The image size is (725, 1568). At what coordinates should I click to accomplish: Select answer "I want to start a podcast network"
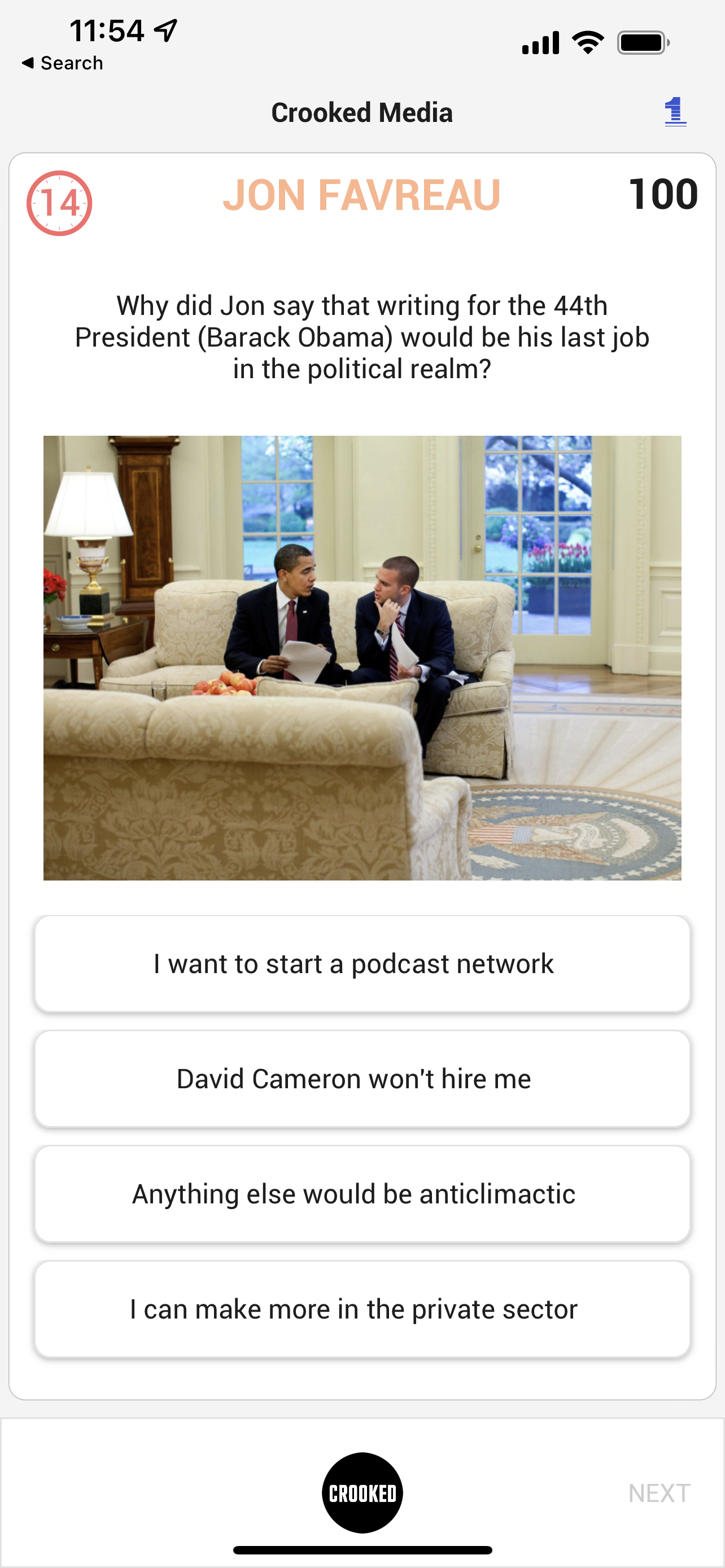pyautogui.click(x=362, y=964)
